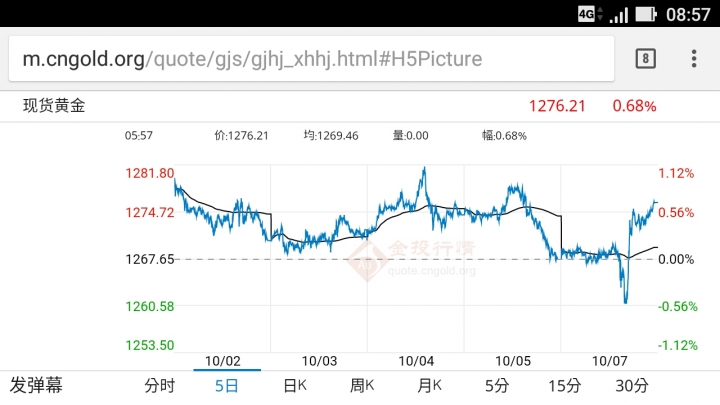Show the 月K monthly chart

(x=430, y=385)
